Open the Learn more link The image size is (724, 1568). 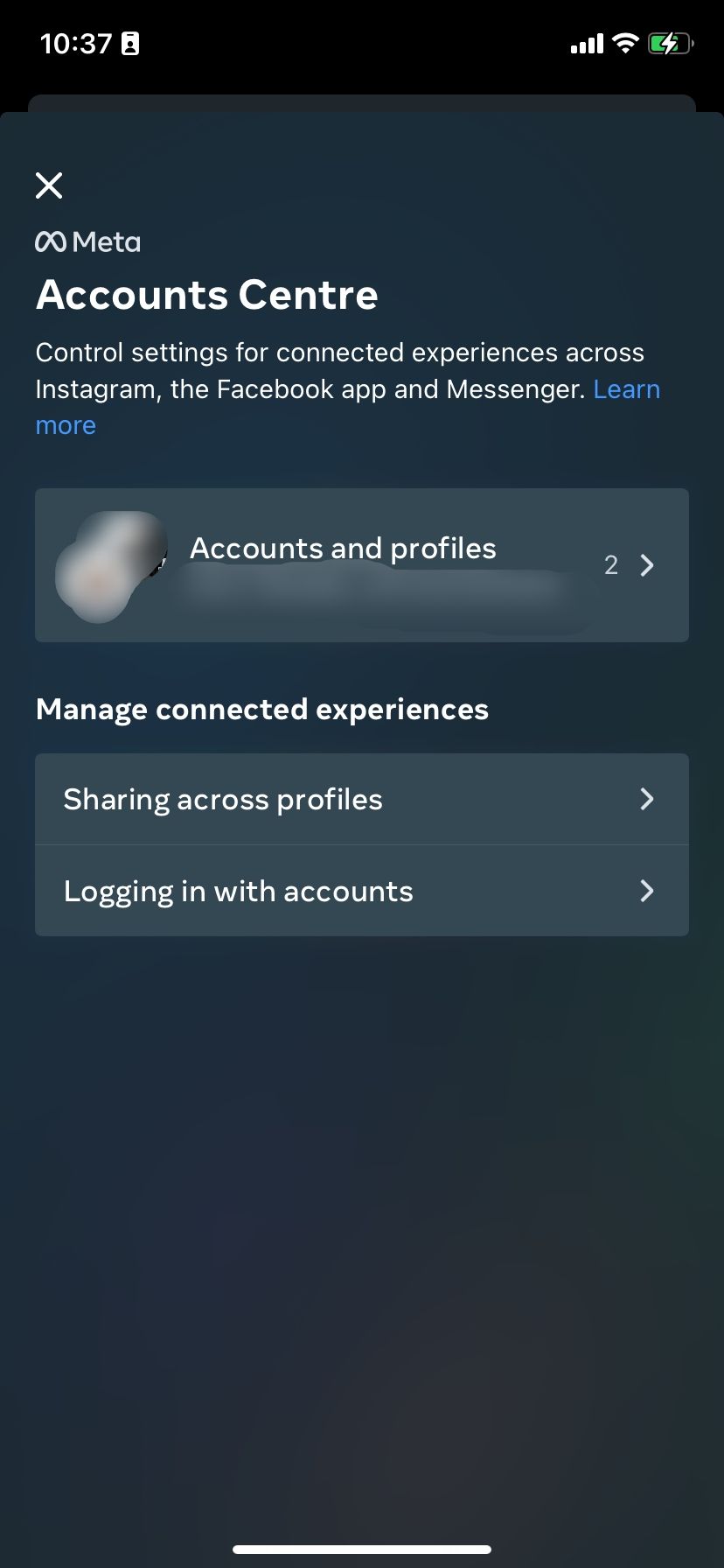pyautogui.click(x=626, y=389)
